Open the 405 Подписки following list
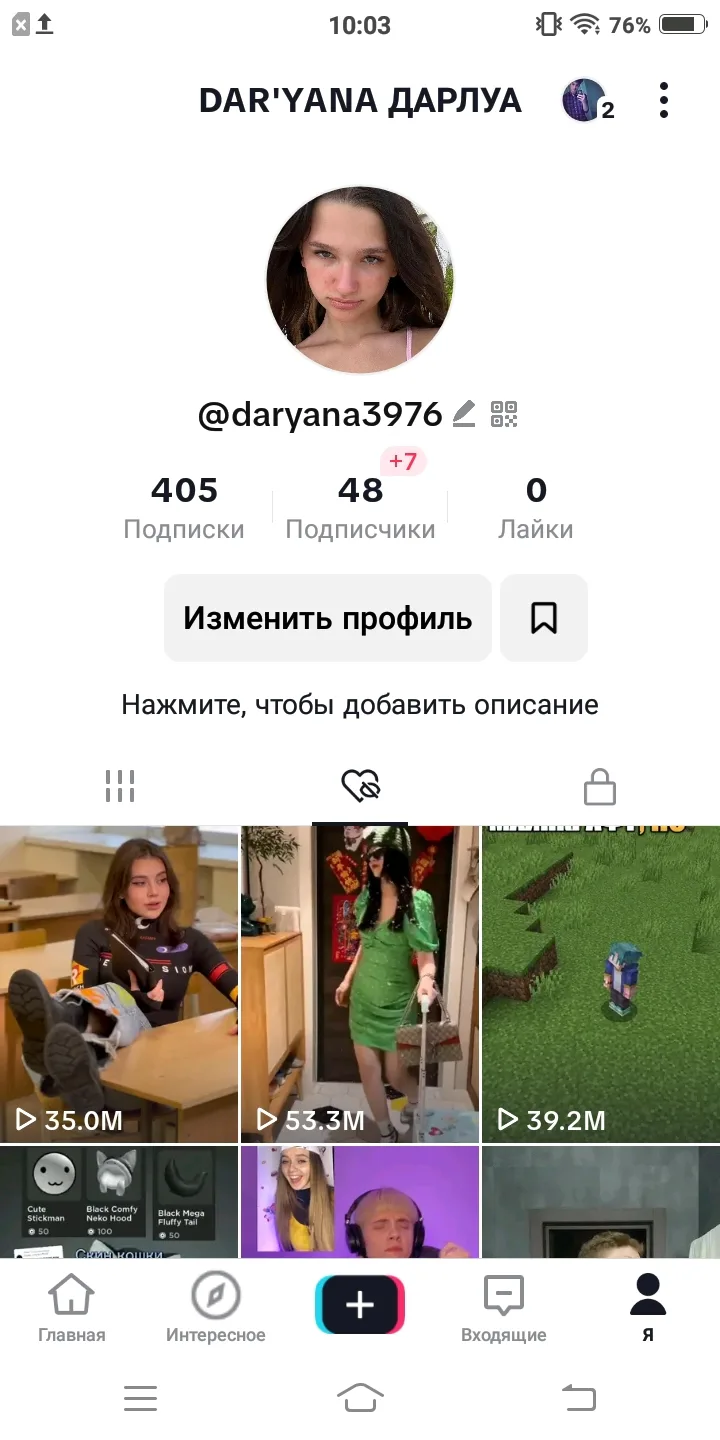The image size is (720, 1440). click(x=184, y=507)
